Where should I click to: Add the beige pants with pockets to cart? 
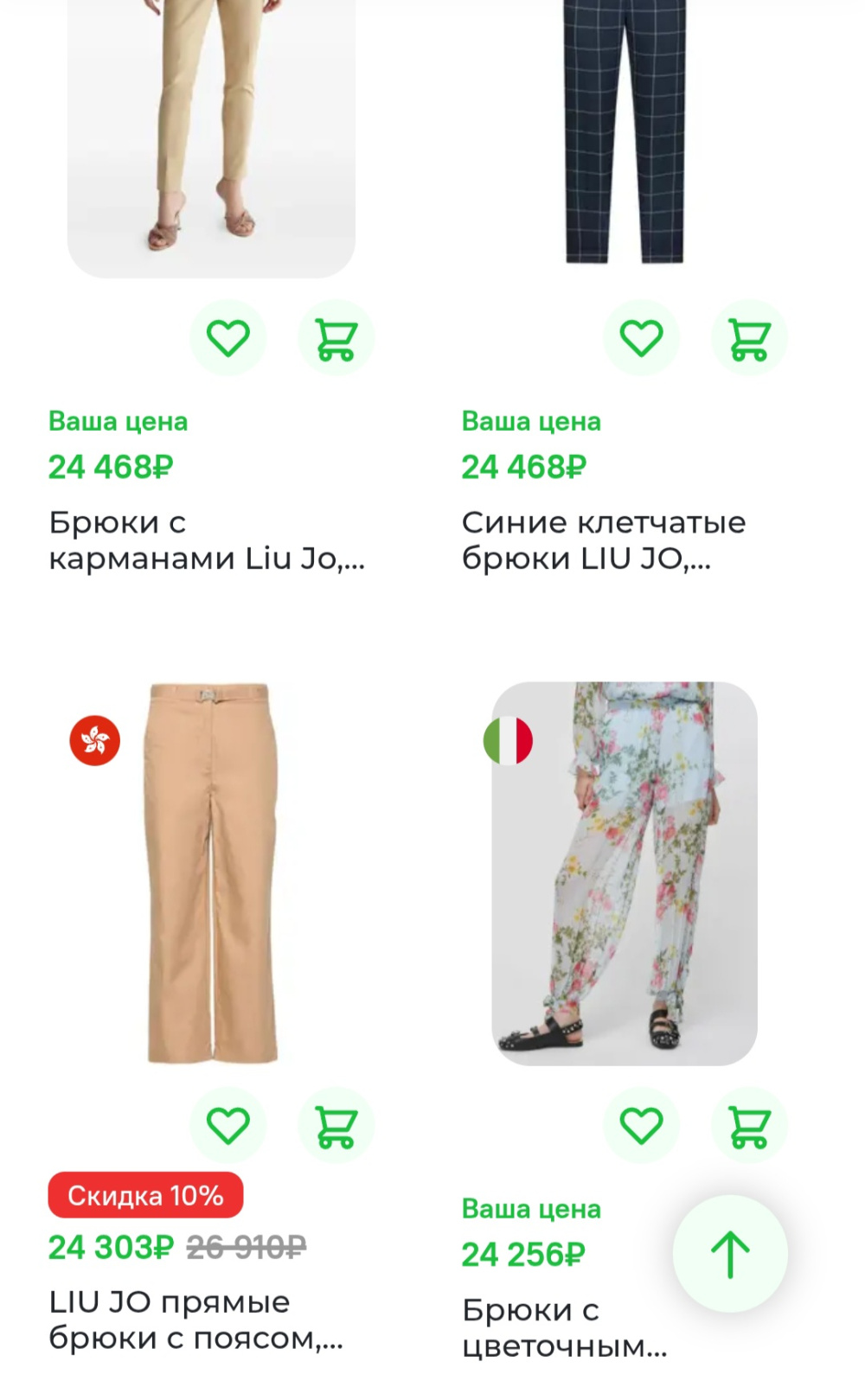[336, 338]
